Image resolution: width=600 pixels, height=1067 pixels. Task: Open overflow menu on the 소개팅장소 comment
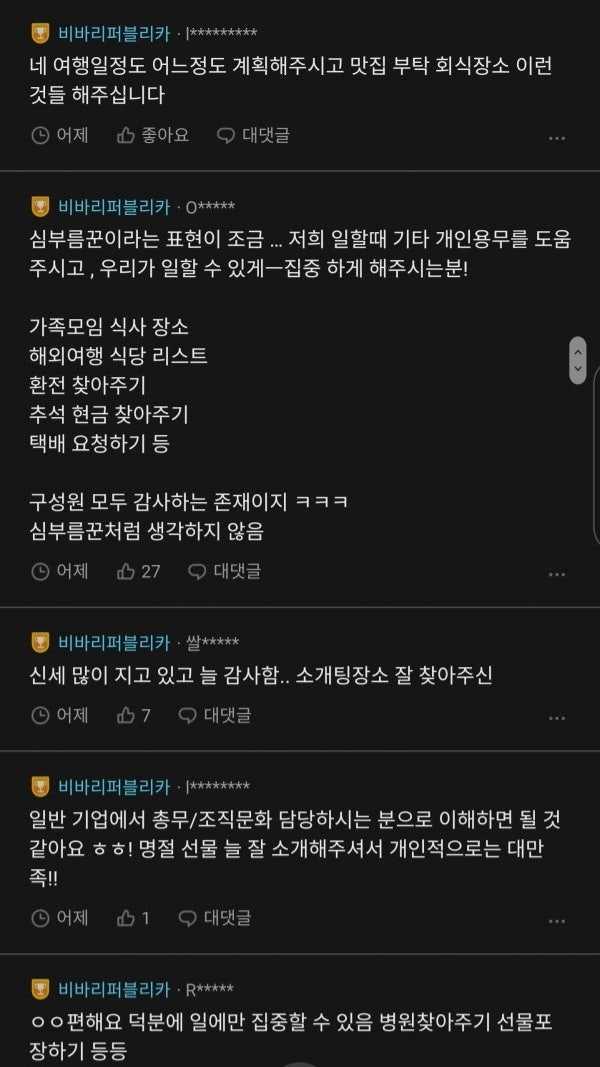point(557,718)
